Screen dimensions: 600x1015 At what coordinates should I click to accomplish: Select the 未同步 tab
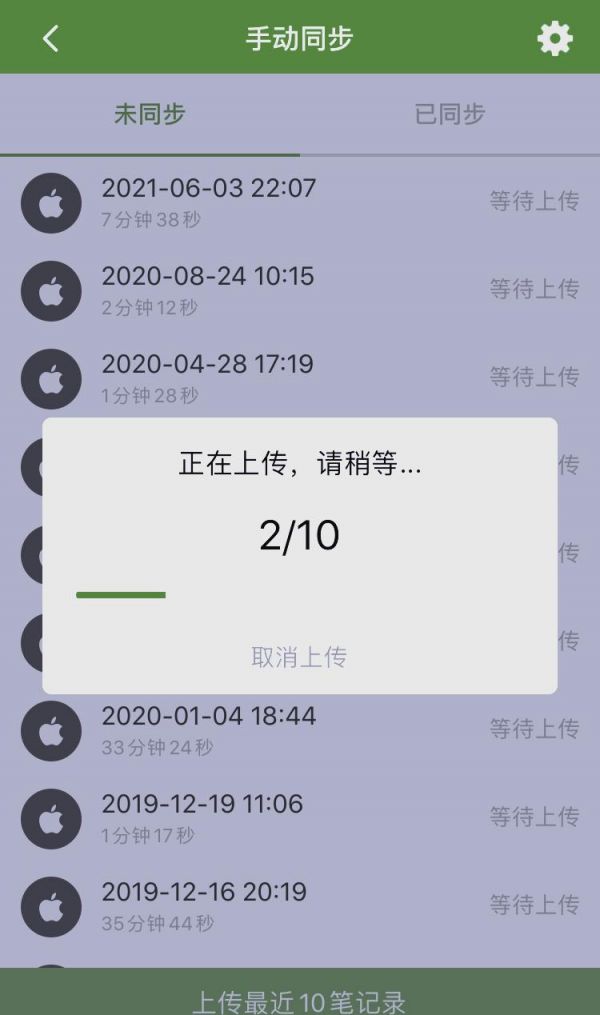(x=150, y=115)
